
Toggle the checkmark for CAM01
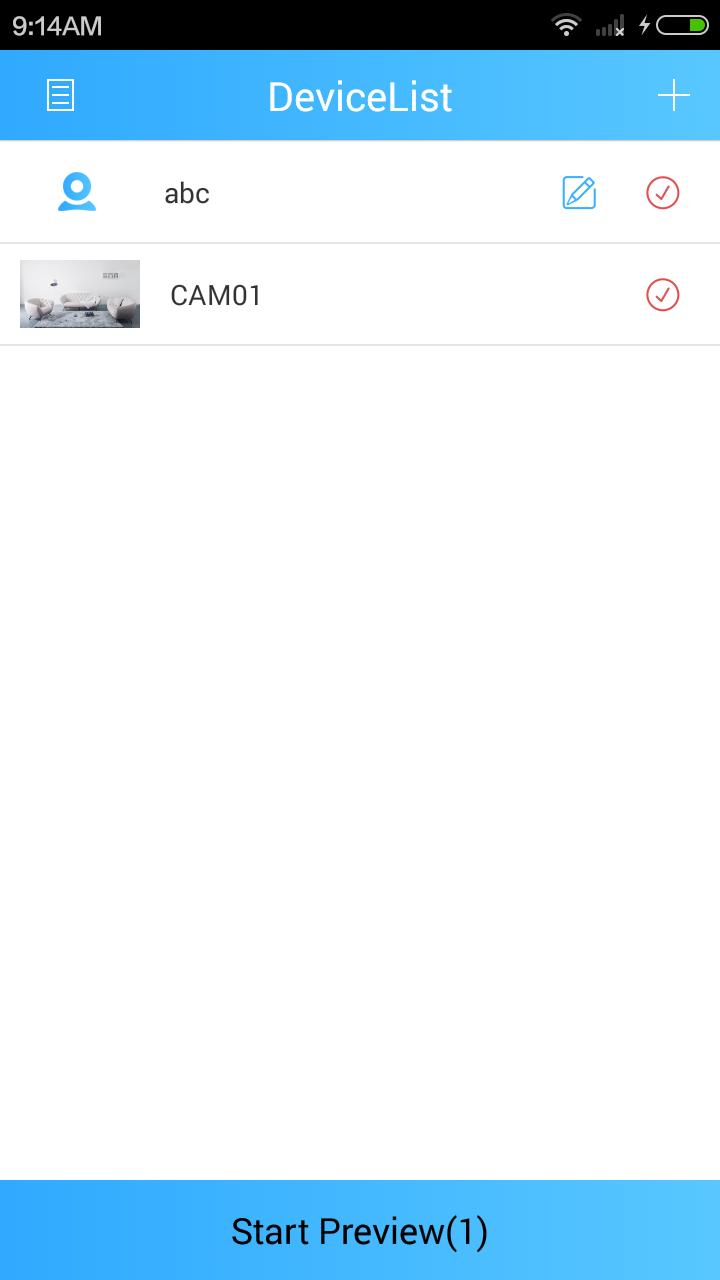click(663, 295)
